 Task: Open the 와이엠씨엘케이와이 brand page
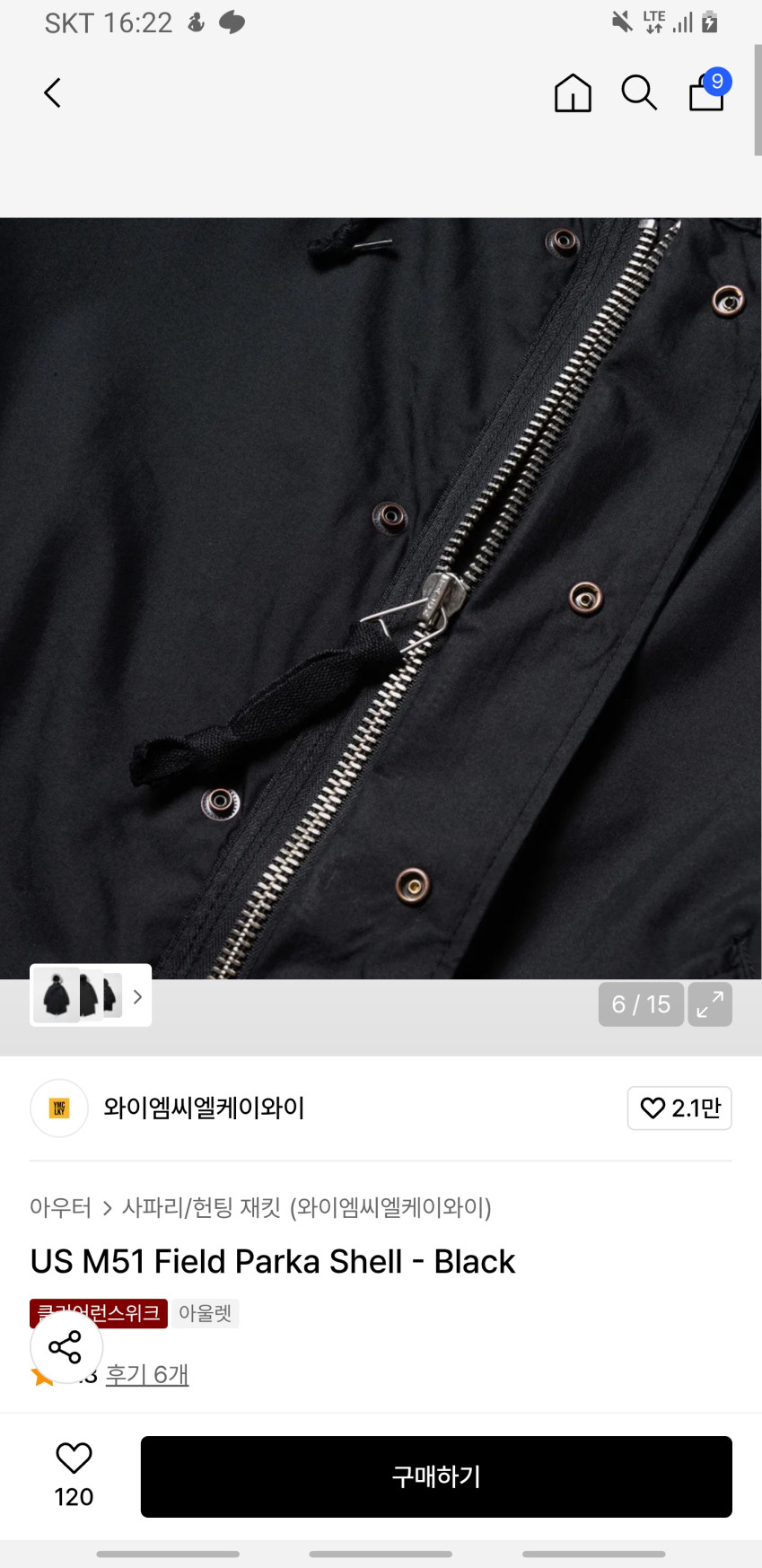[204, 1108]
